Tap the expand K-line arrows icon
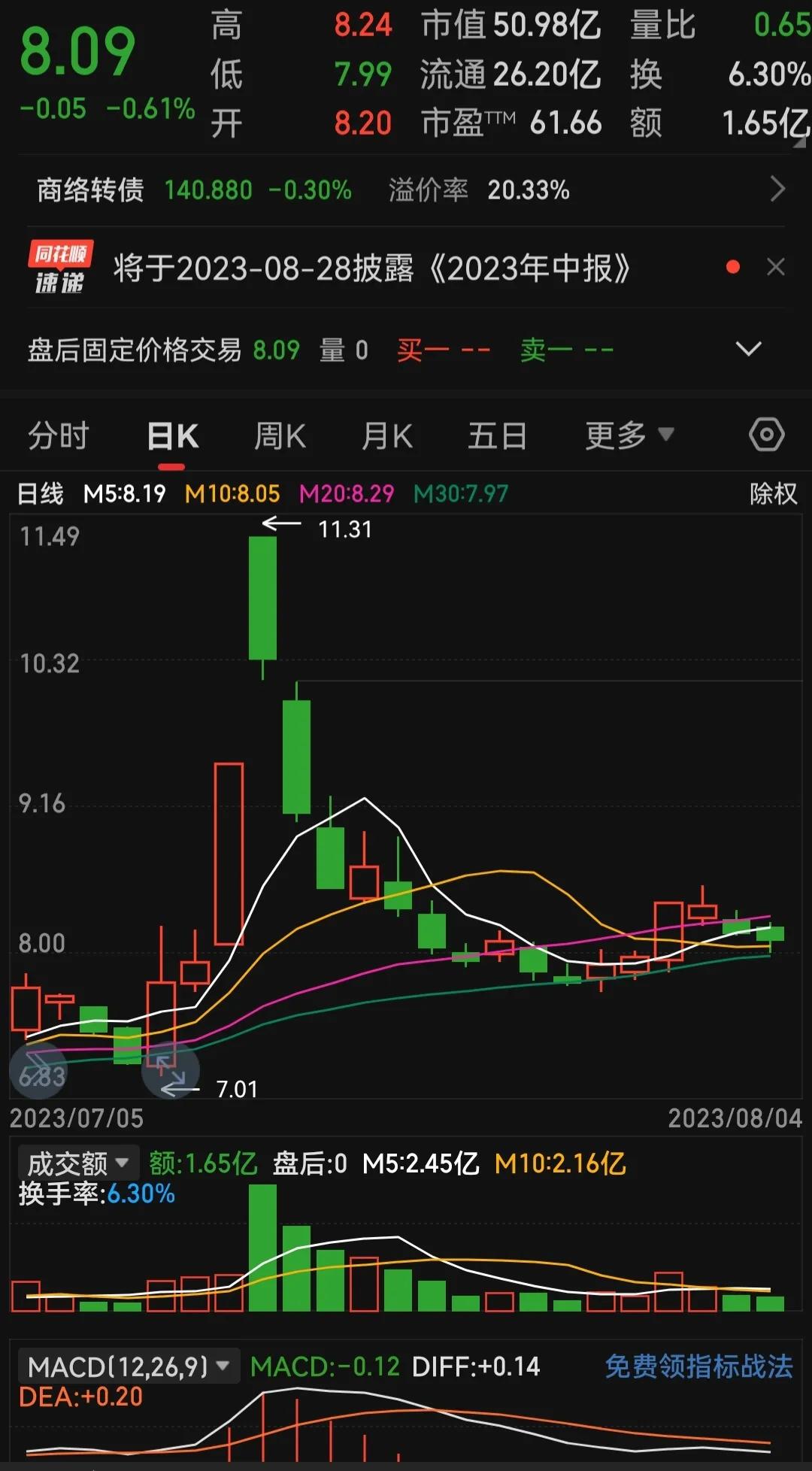 [x=169, y=1071]
